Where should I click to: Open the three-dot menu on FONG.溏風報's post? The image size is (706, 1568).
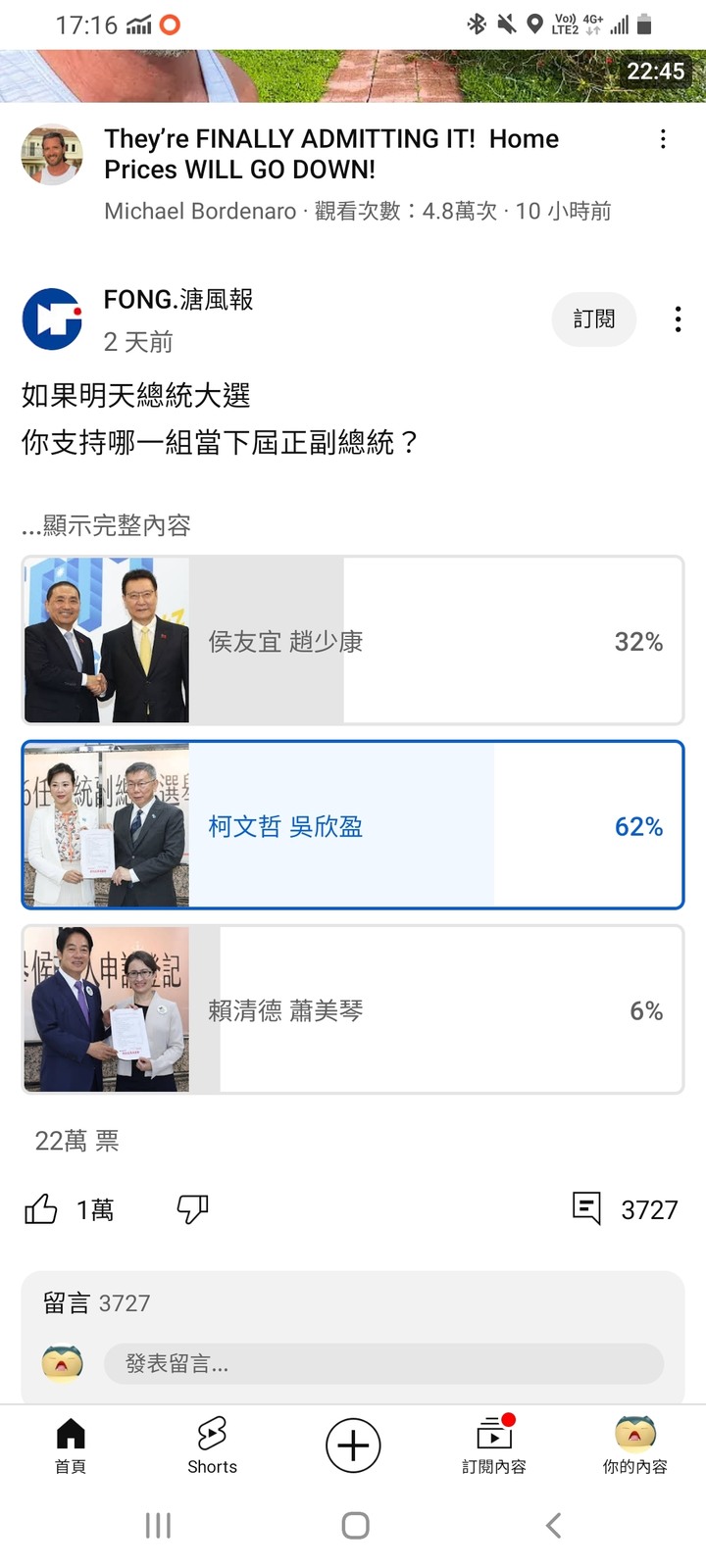677,318
